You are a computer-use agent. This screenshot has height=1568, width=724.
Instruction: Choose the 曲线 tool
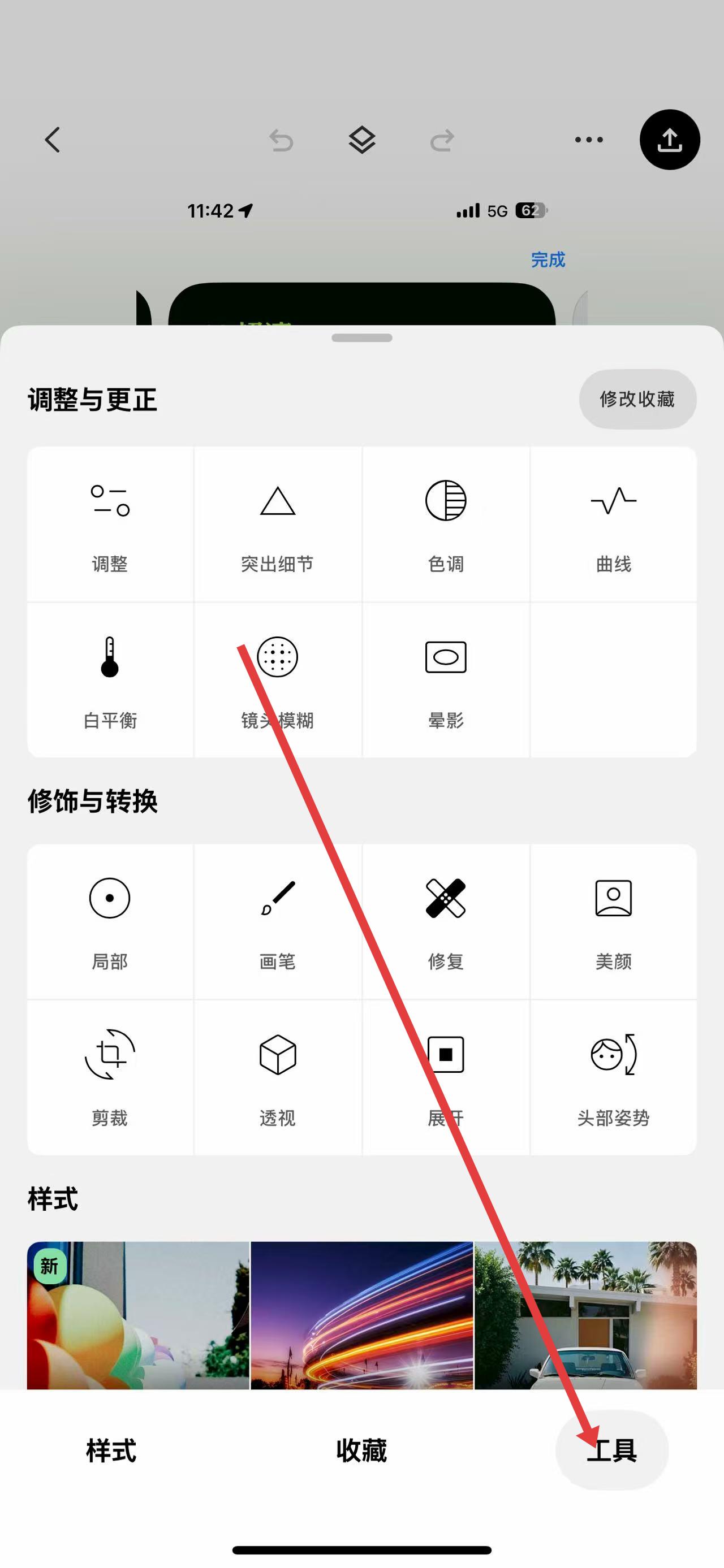[613, 525]
